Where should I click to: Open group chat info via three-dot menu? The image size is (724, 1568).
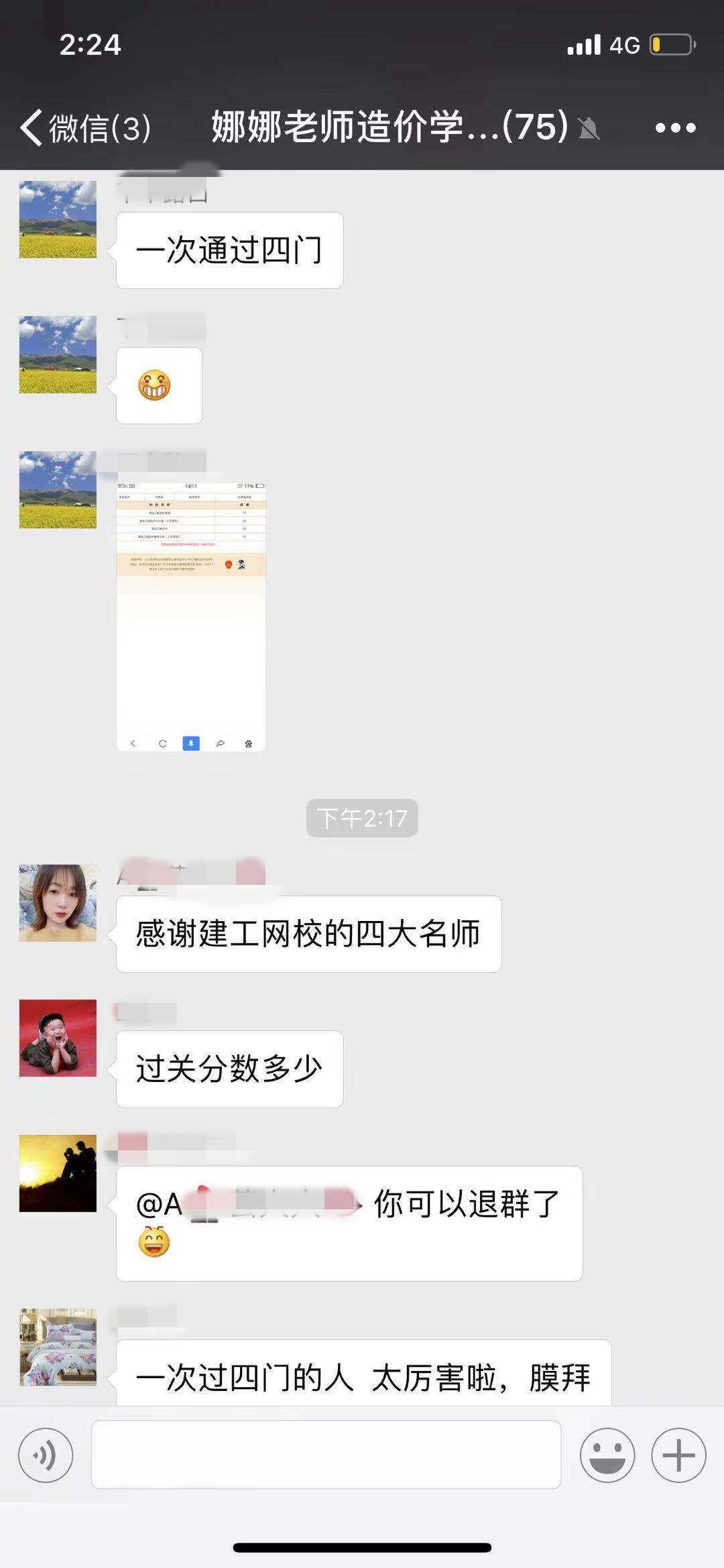click(x=675, y=127)
